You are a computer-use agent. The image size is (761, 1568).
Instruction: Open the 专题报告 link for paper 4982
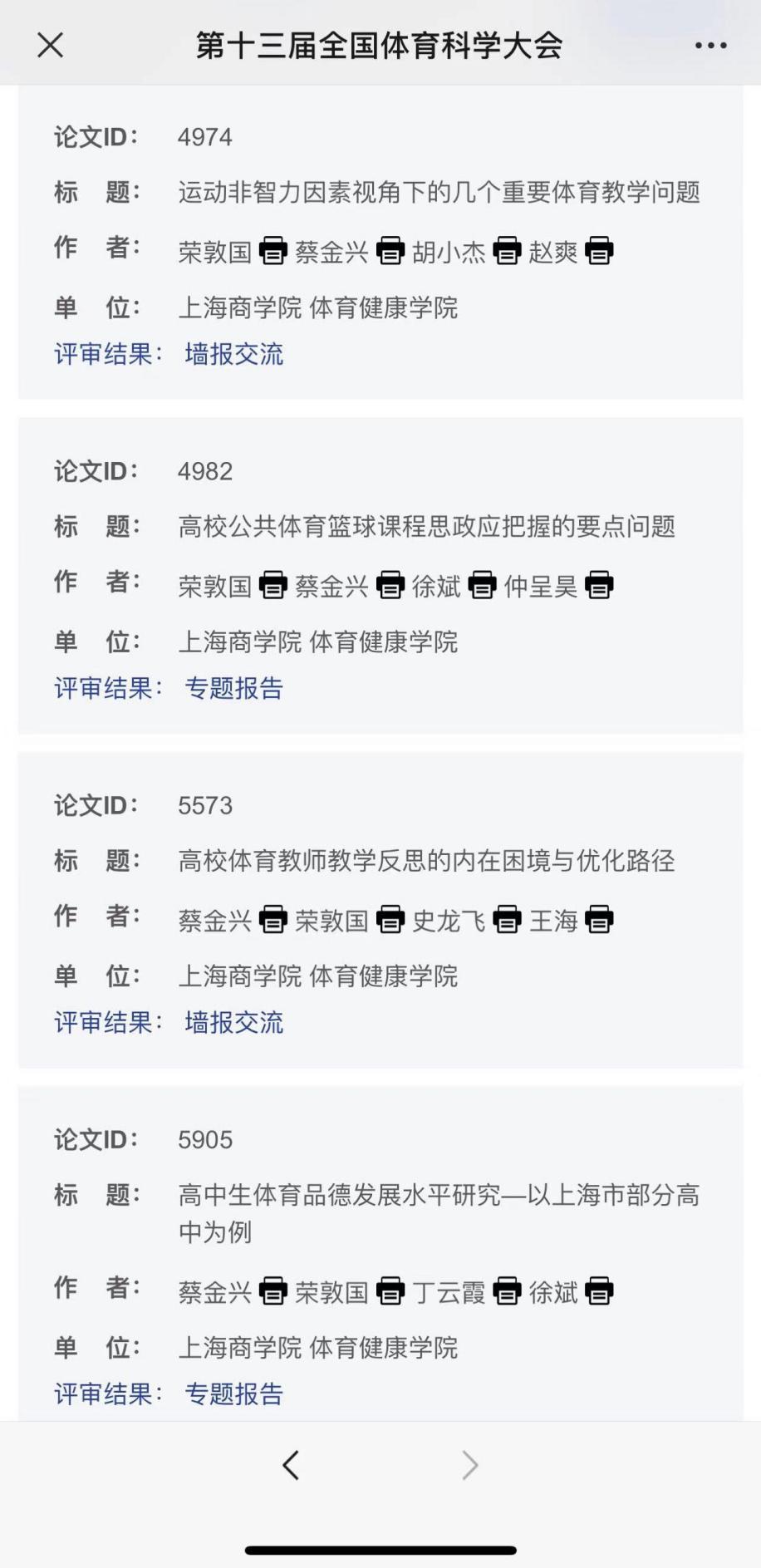point(233,689)
